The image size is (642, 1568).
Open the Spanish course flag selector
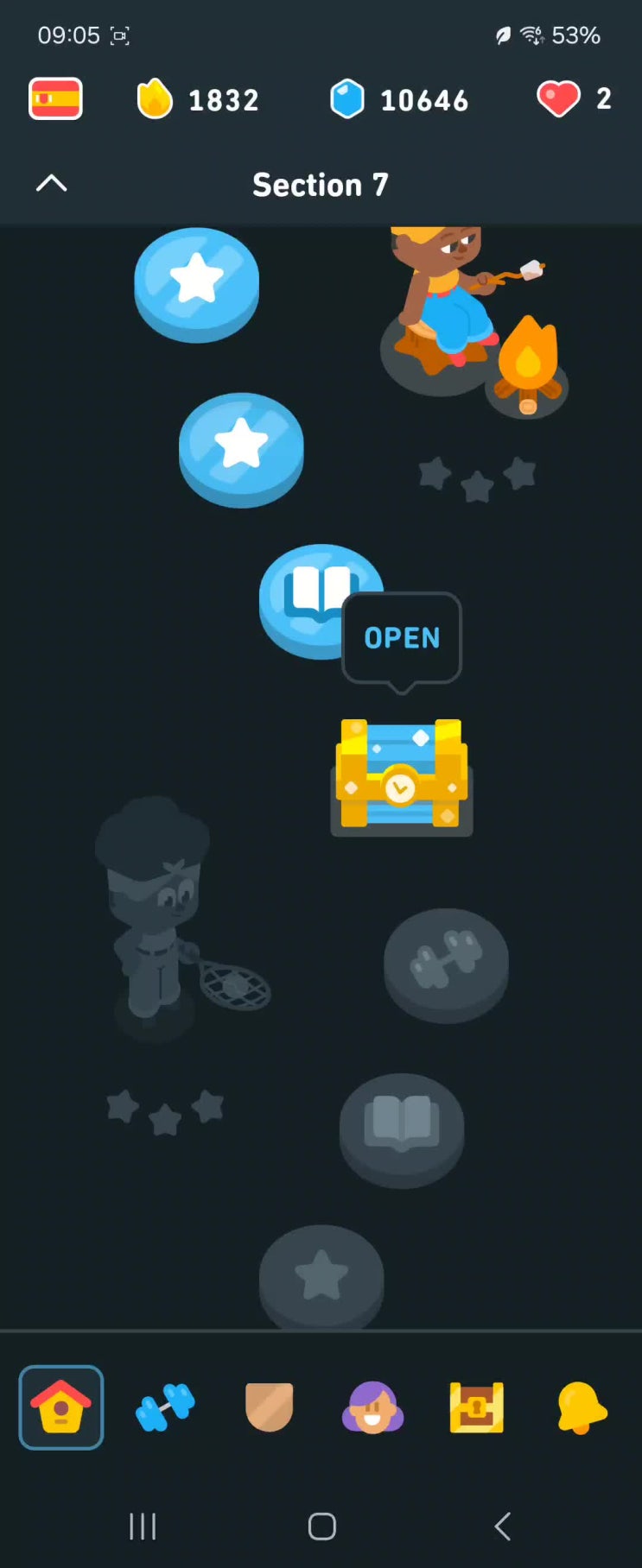click(55, 99)
